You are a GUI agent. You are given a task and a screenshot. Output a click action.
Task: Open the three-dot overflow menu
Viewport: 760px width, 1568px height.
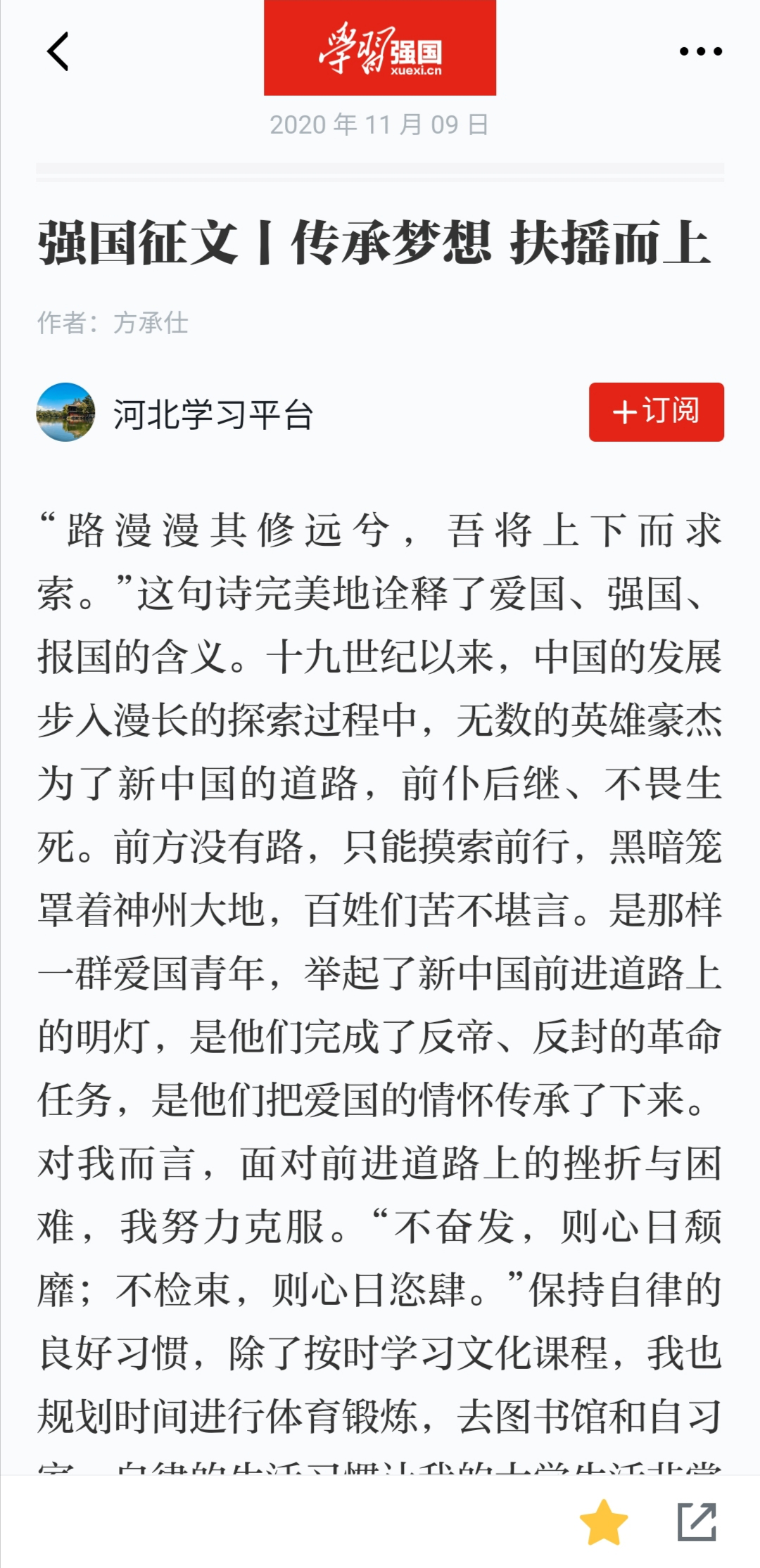pos(700,51)
